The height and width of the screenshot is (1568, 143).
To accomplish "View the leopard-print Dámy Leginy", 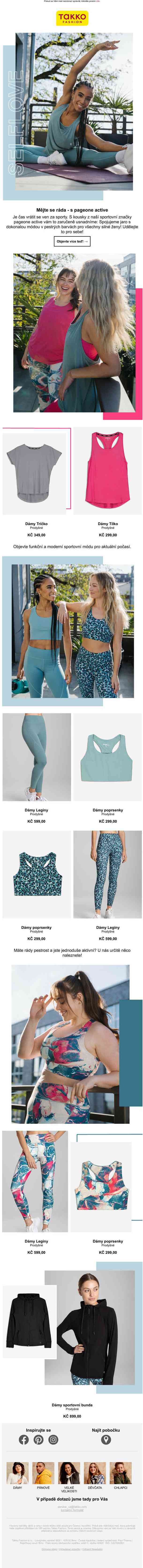I will [108, 874].
